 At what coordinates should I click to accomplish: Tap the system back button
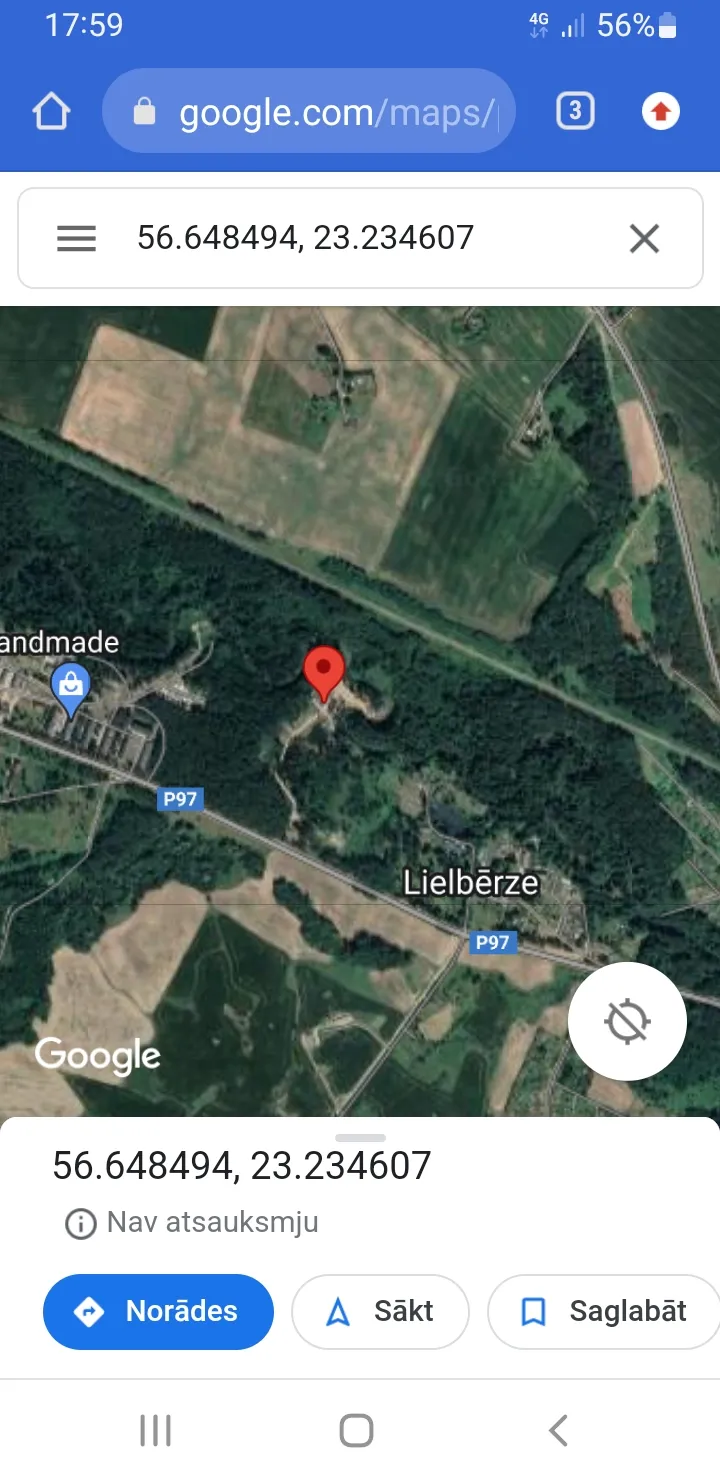click(559, 1430)
